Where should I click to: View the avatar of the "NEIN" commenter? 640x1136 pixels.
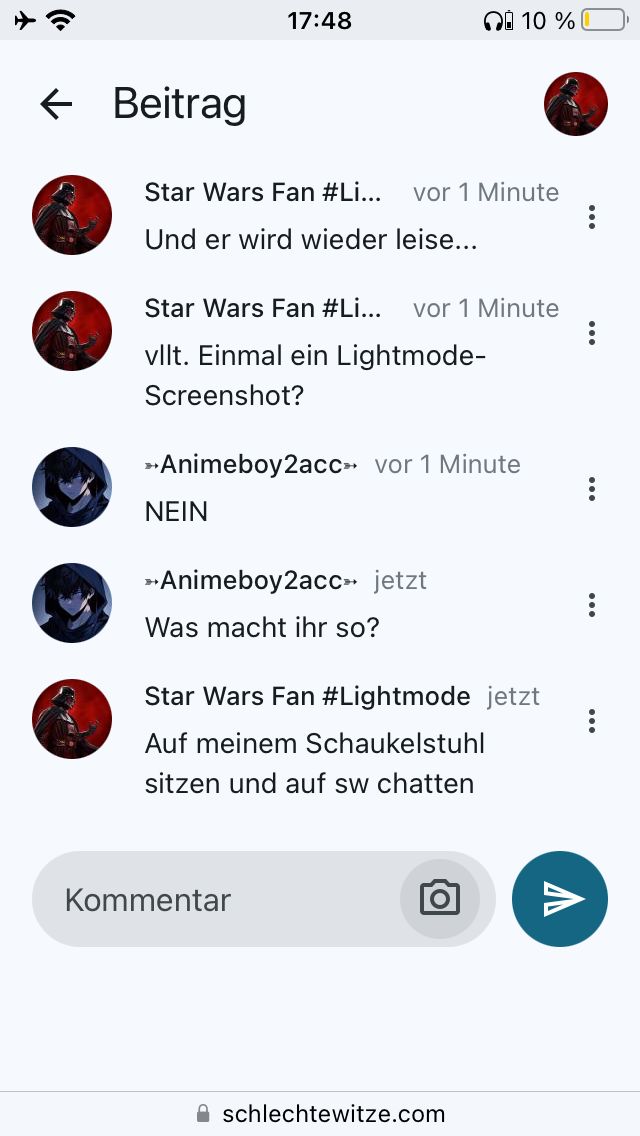(72, 487)
